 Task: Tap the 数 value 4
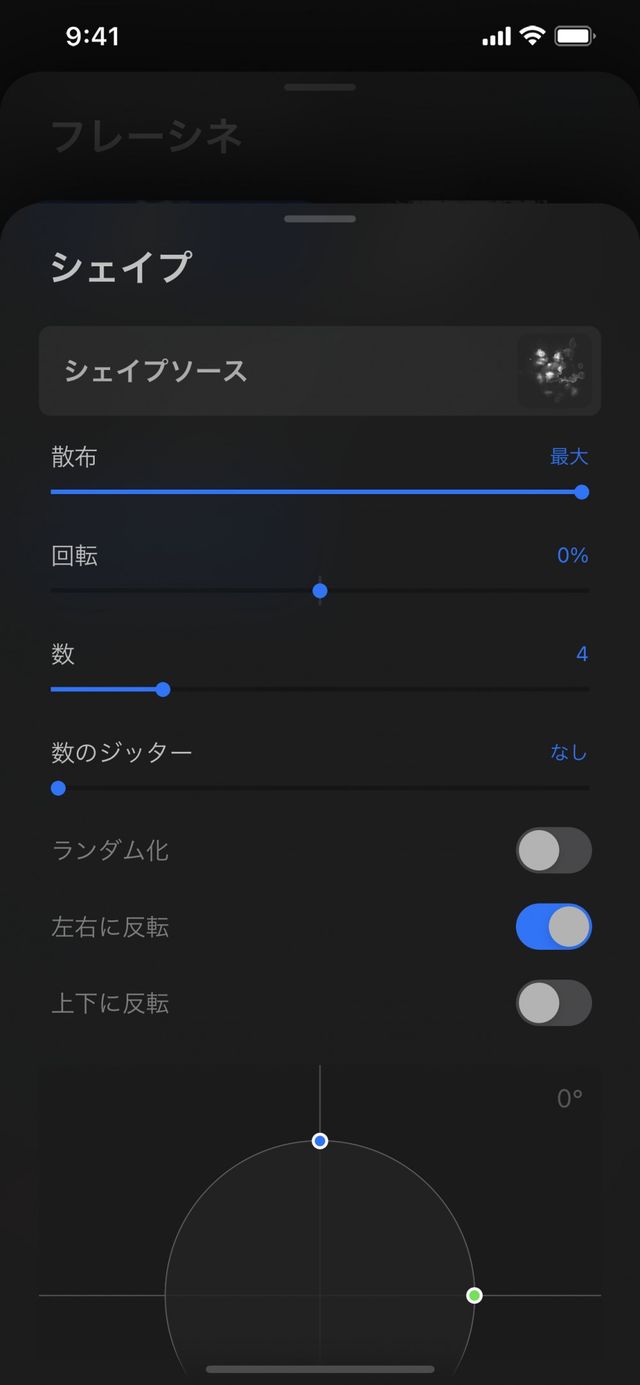(581, 654)
